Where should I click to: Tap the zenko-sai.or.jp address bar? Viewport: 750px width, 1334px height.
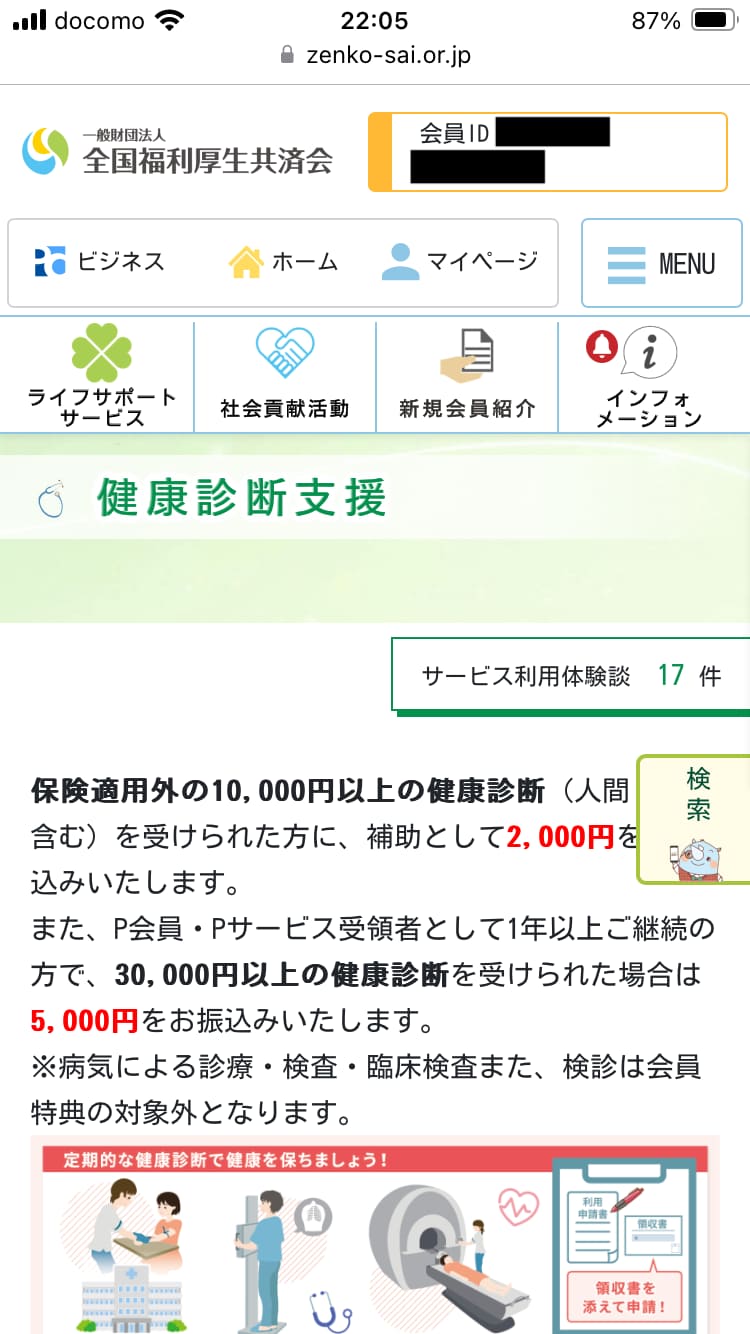click(x=375, y=54)
